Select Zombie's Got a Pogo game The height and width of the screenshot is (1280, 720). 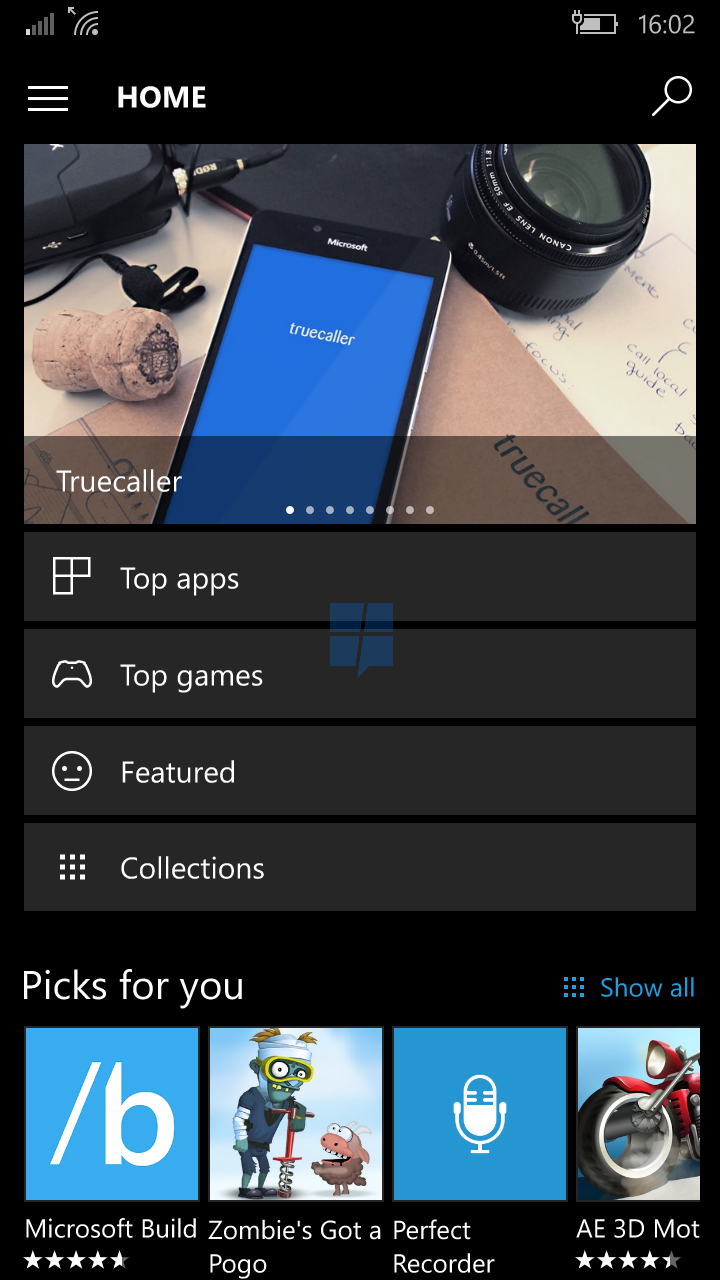pos(296,1113)
